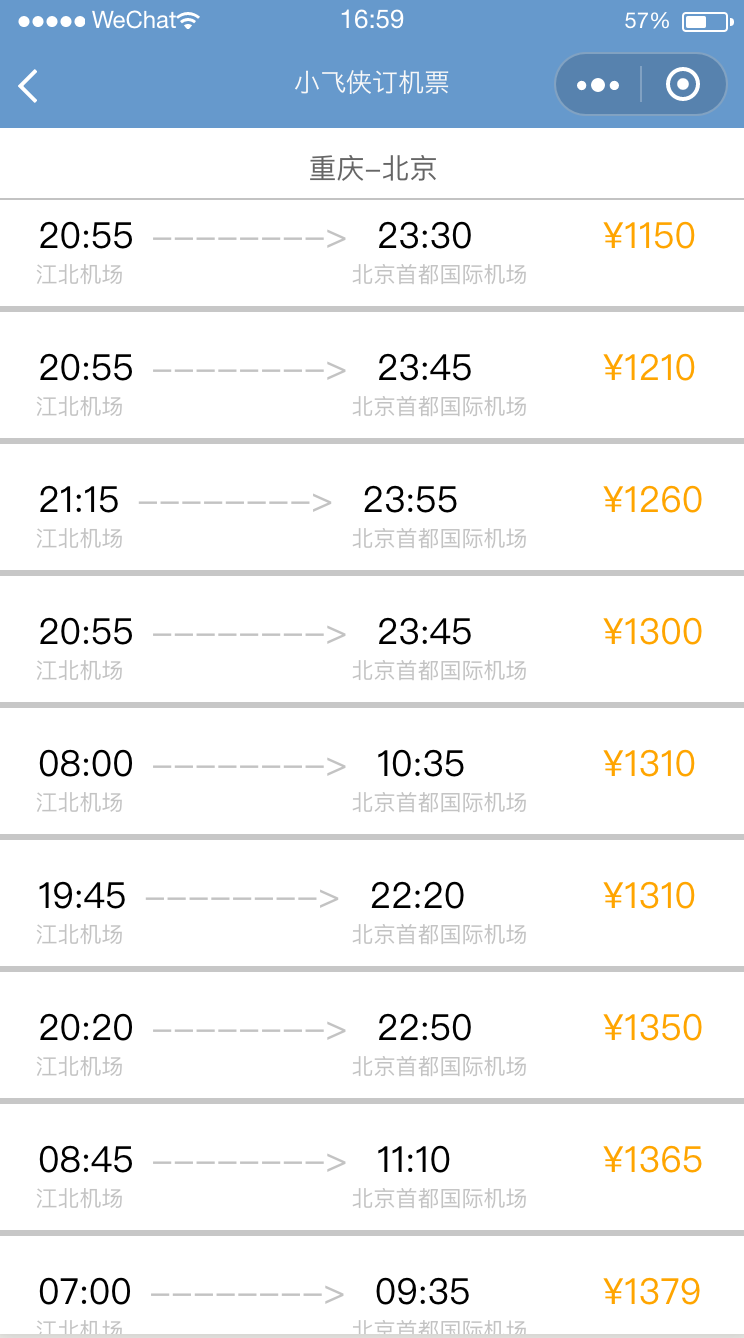Open the 07:00 flight for ¥1379
The height and width of the screenshot is (1338, 744).
(x=370, y=1298)
